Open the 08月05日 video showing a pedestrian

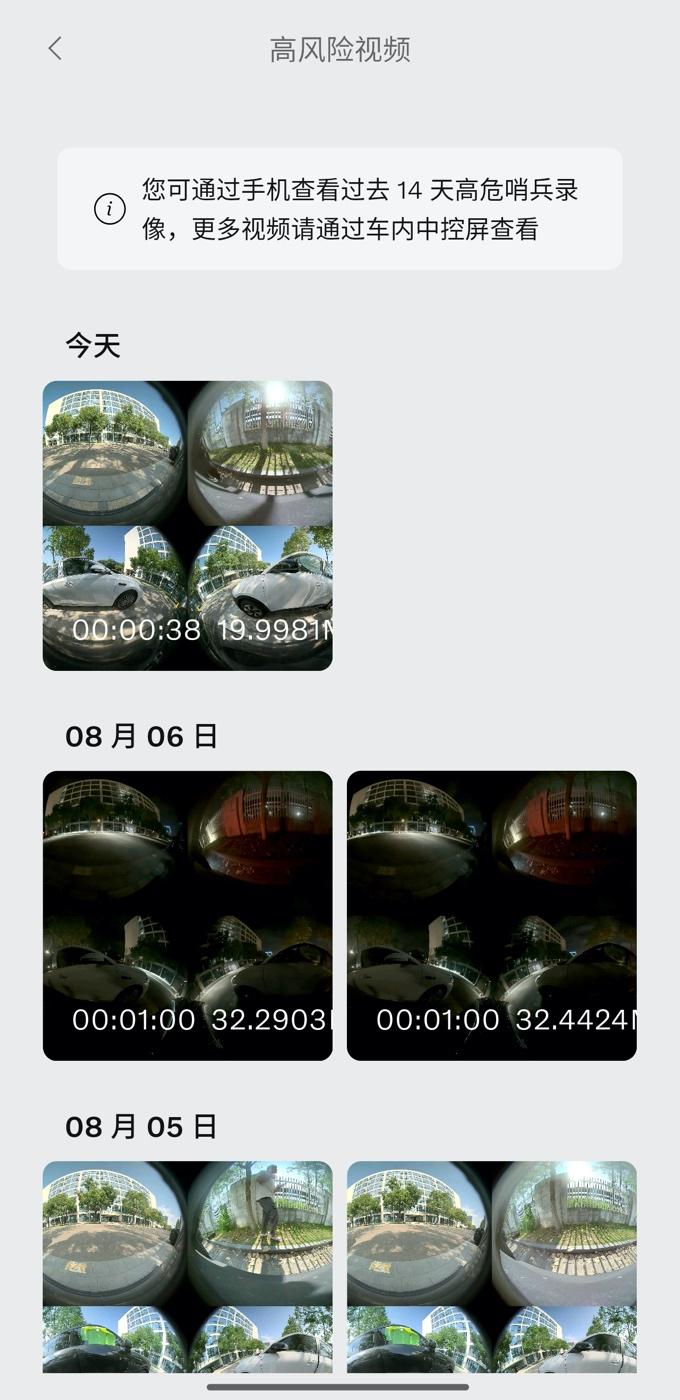coord(188,1267)
